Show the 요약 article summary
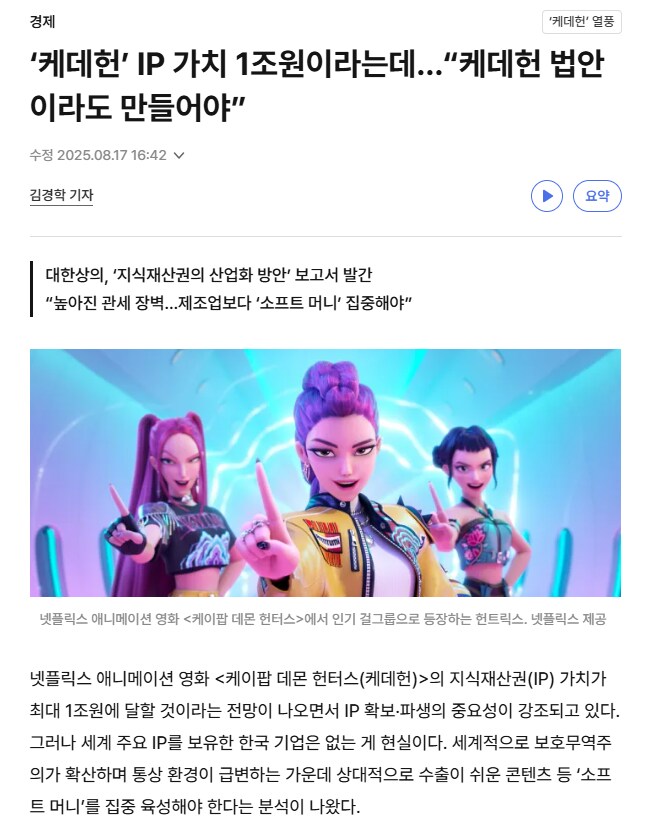 [597, 196]
